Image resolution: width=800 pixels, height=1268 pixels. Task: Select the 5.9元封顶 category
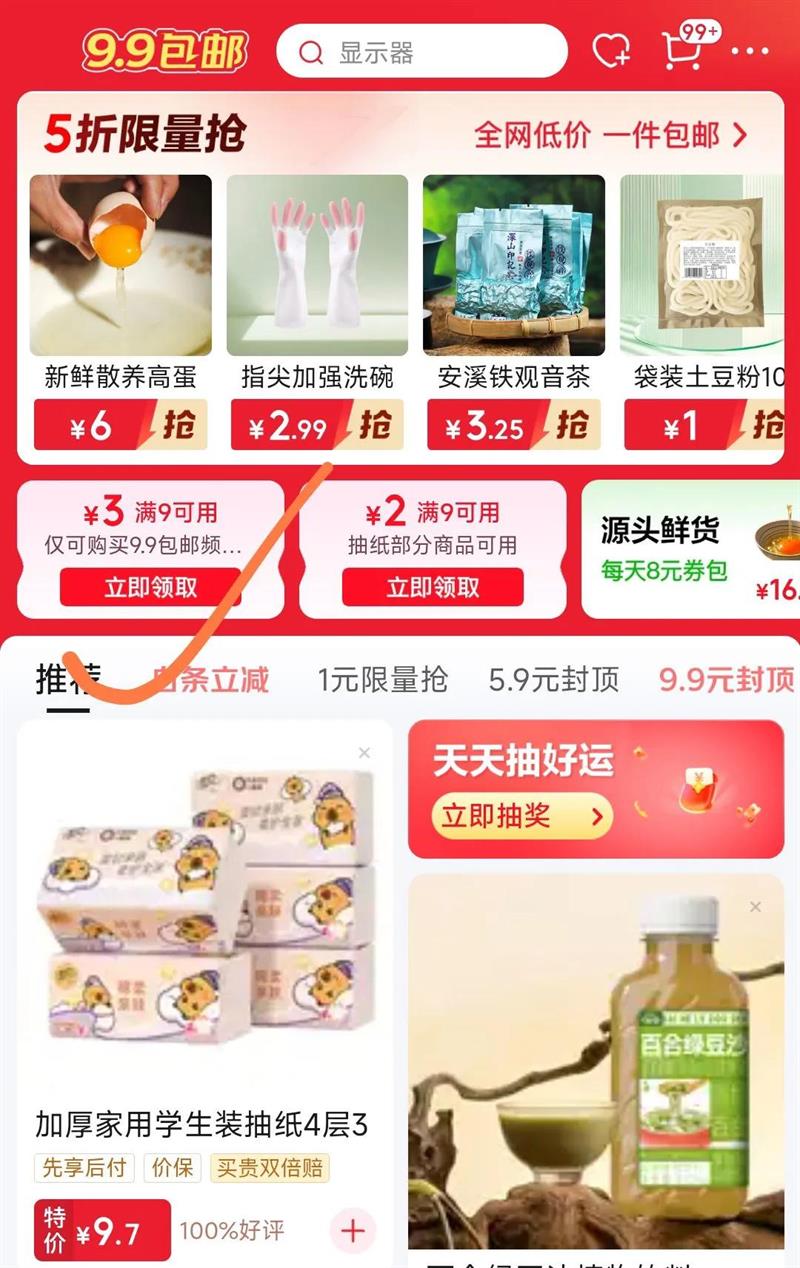557,678
